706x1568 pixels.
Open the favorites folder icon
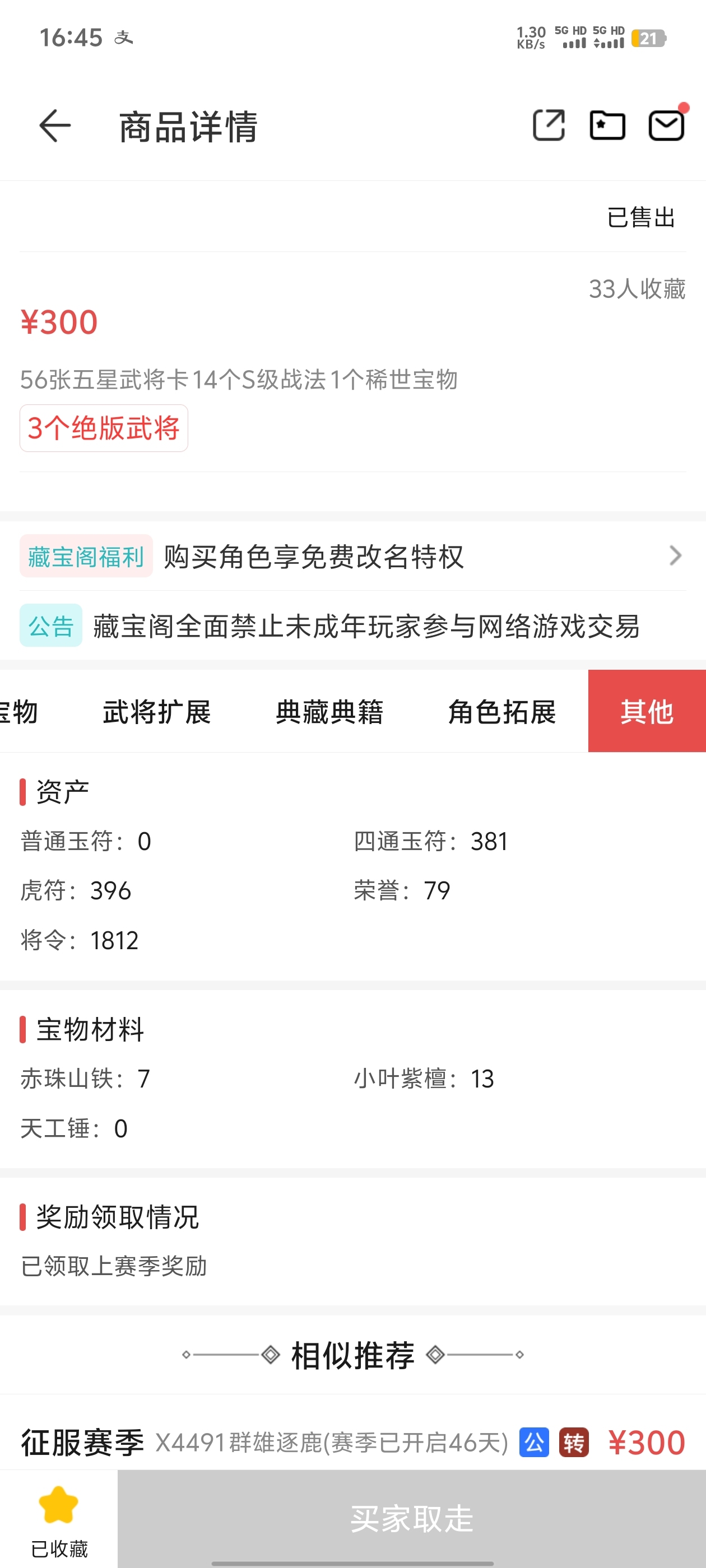coord(607,126)
